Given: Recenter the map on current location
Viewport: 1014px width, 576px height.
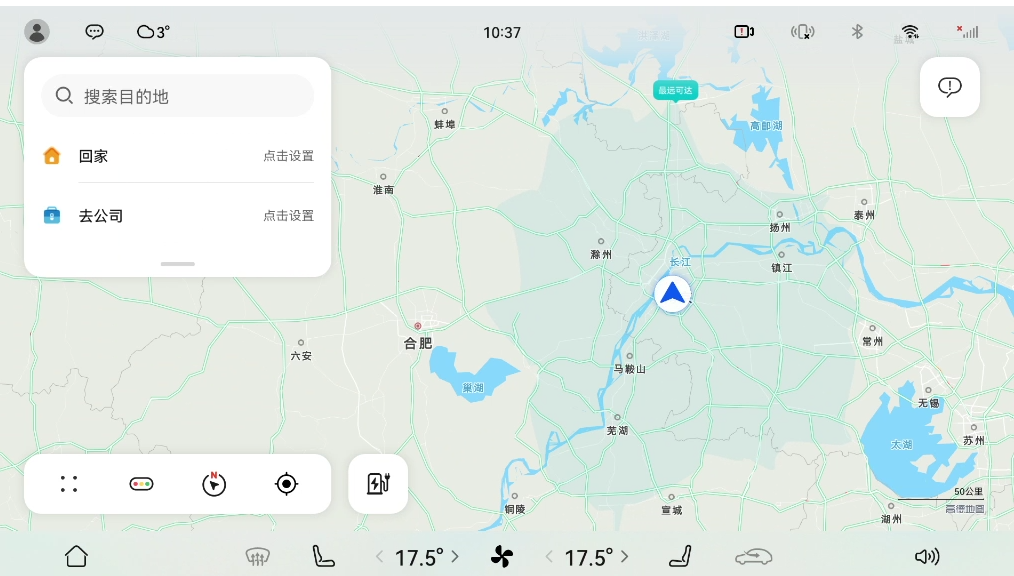Looking at the screenshot, I should pos(286,484).
